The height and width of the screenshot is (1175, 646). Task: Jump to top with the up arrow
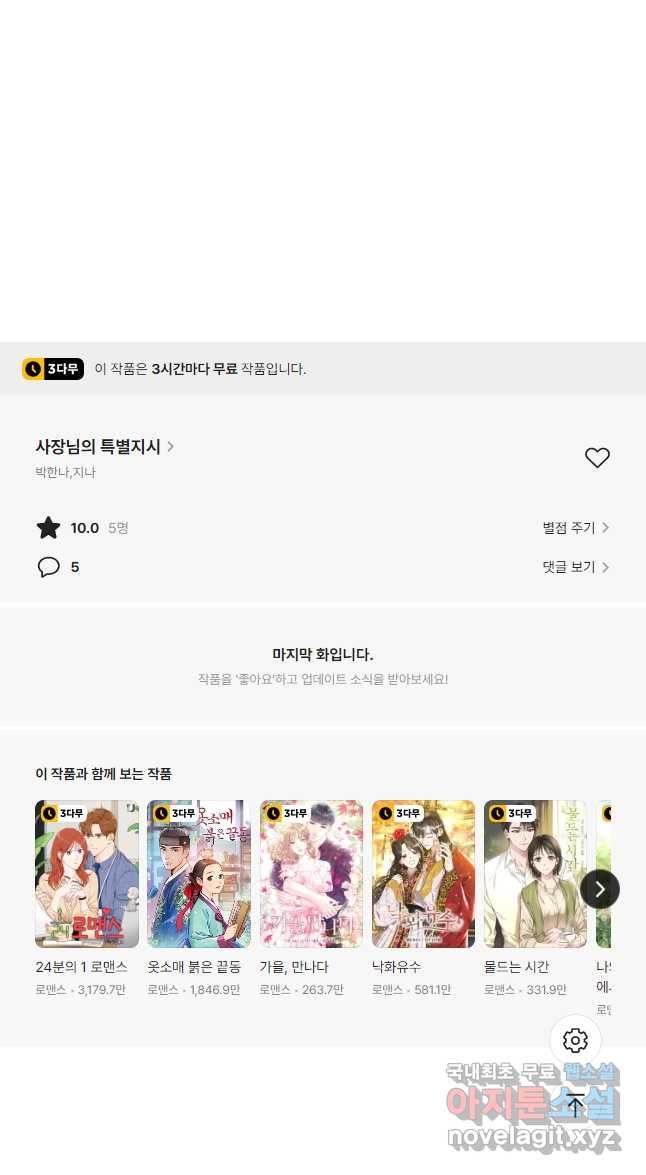tap(575, 1105)
